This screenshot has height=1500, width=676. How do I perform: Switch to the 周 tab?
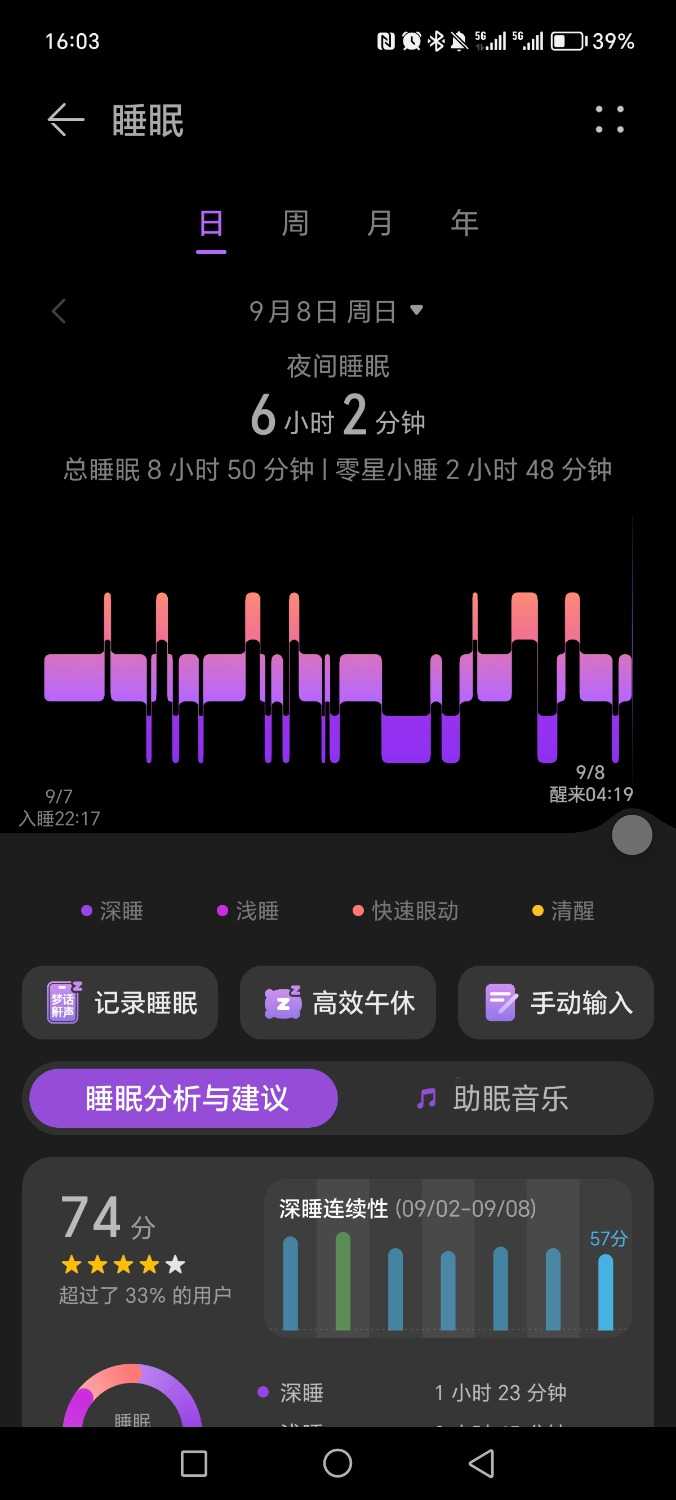click(x=295, y=222)
